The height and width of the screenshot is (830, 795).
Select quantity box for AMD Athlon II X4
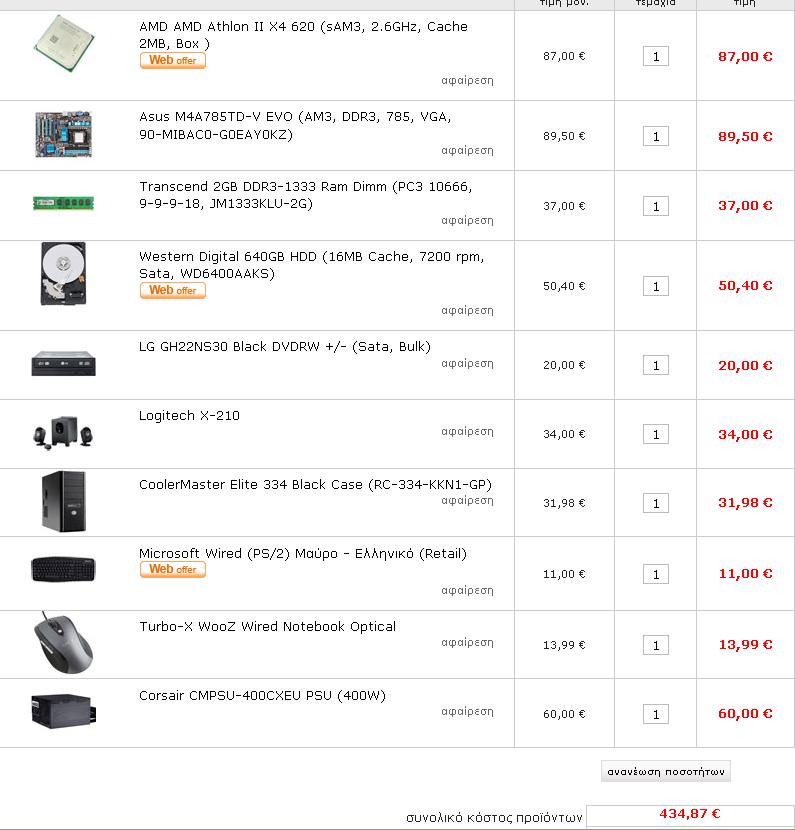click(x=655, y=57)
